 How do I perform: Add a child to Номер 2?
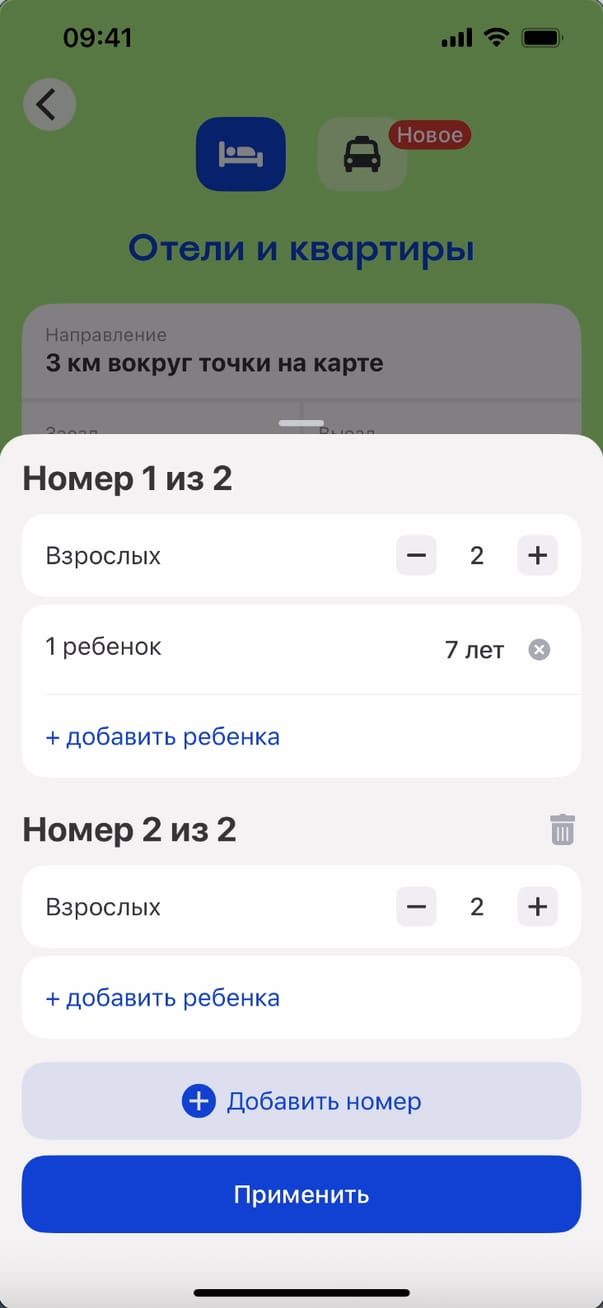(x=163, y=998)
